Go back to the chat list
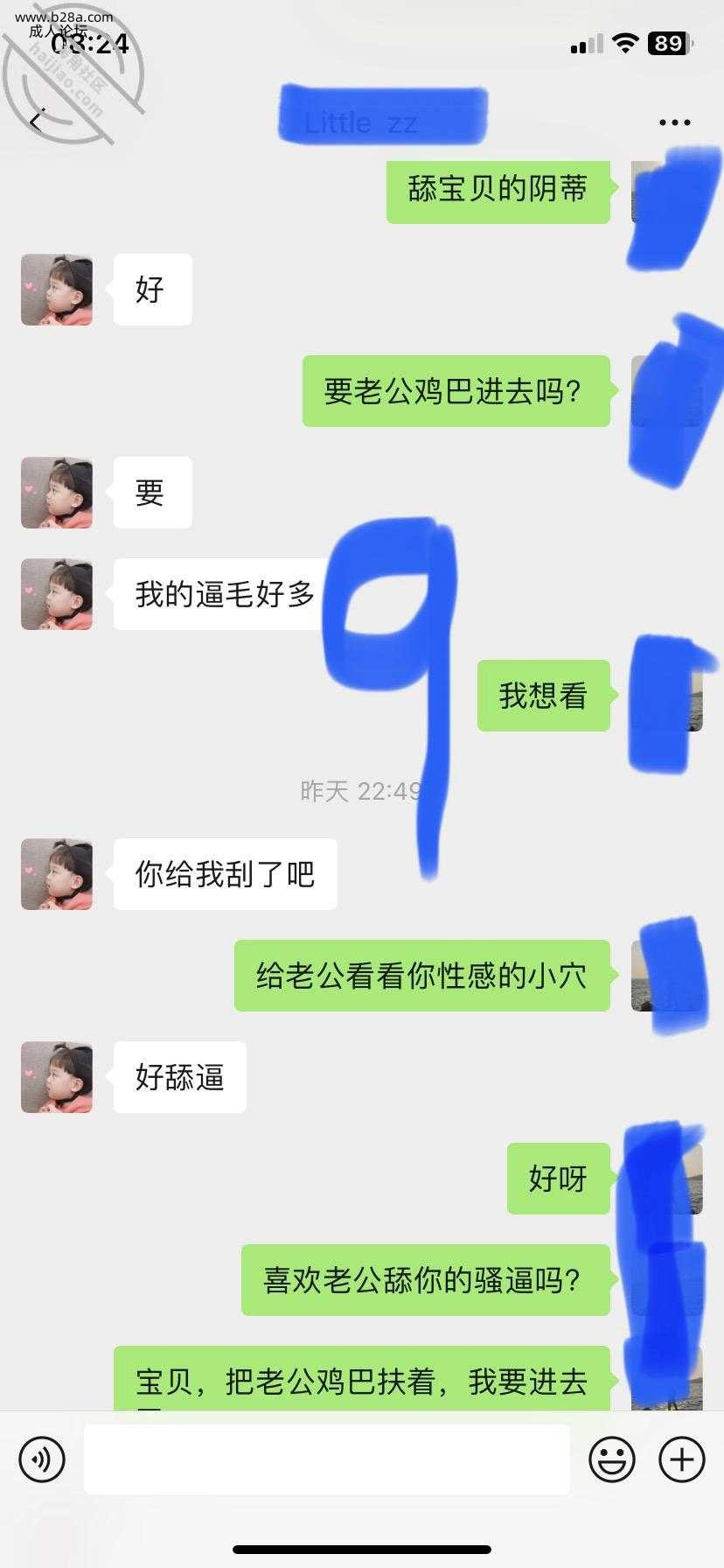Image resolution: width=724 pixels, height=1568 pixels. pyautogui.click(x=36, y=122)
